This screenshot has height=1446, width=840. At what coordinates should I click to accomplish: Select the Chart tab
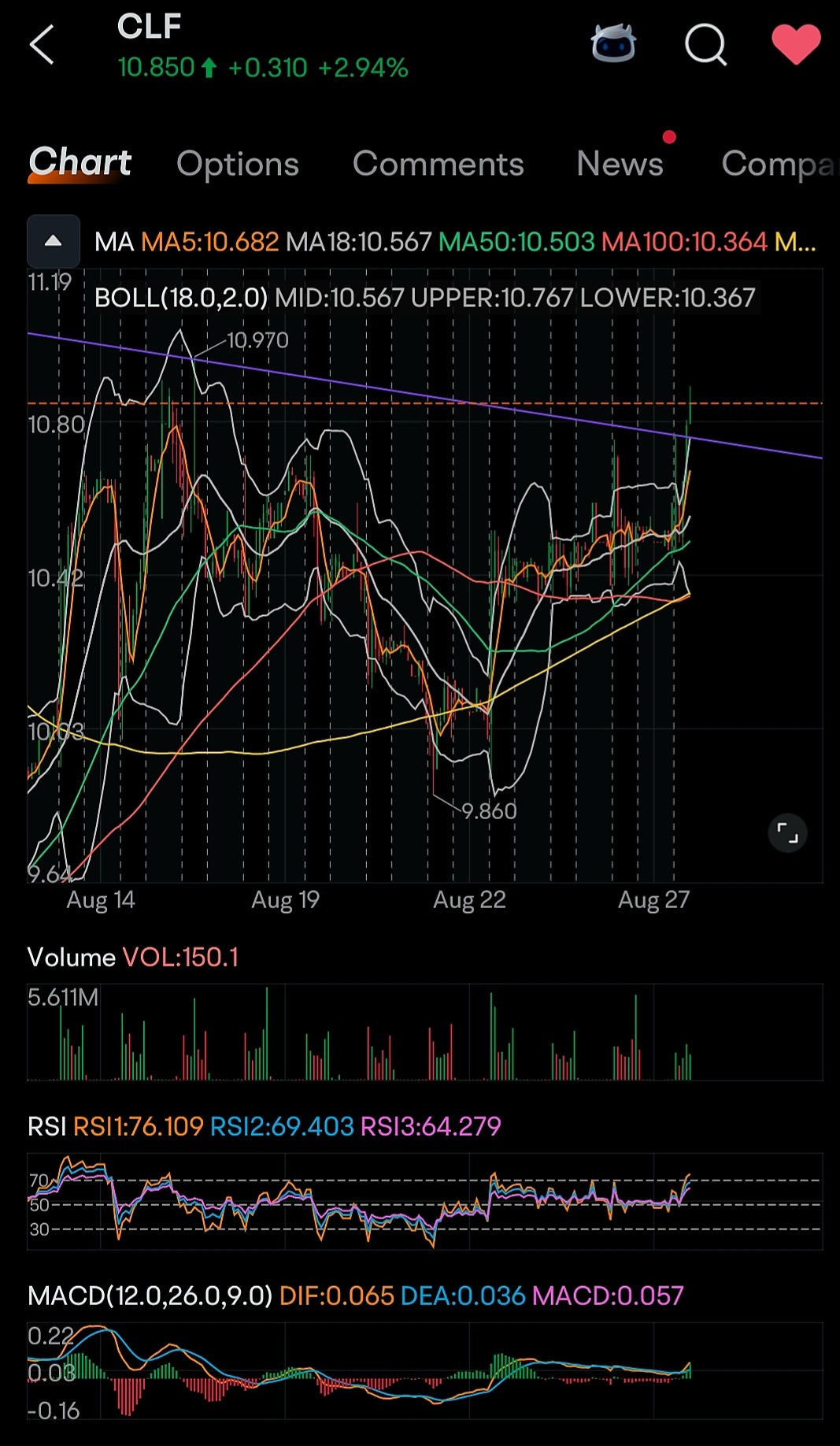coord(80,163)
